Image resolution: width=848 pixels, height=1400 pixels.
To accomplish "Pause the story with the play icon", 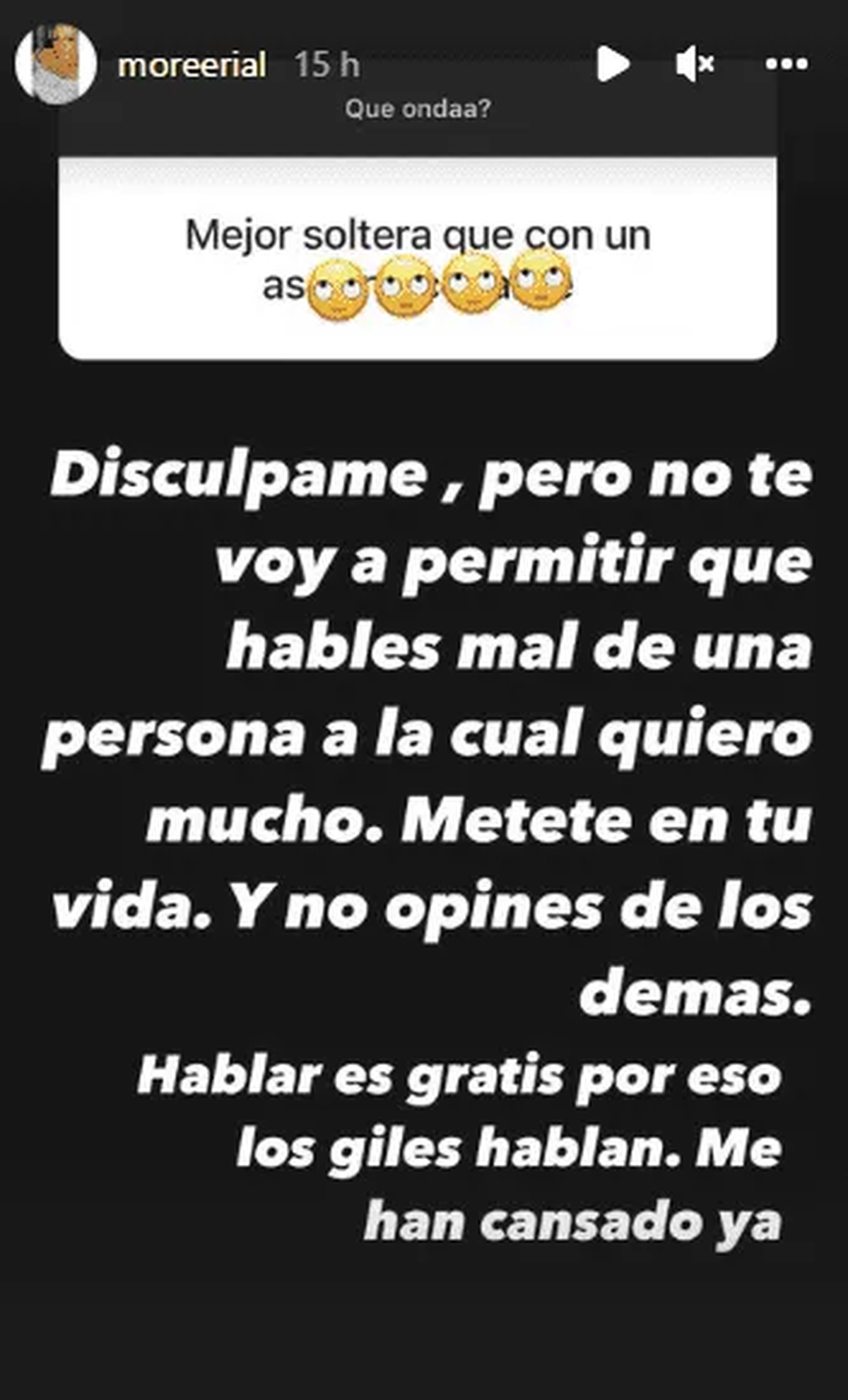I will (x=614, y=63).
